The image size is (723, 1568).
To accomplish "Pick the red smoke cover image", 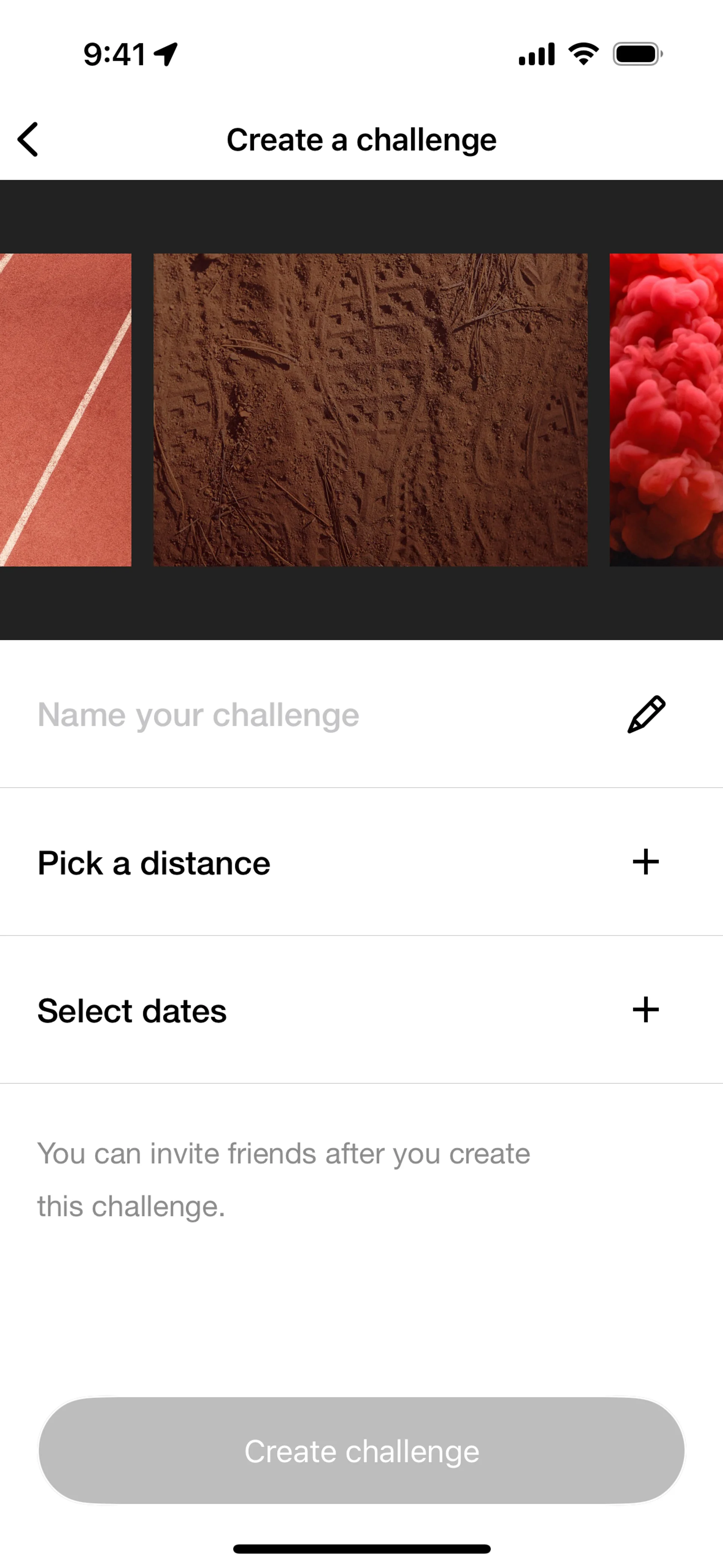I will 666,410.
